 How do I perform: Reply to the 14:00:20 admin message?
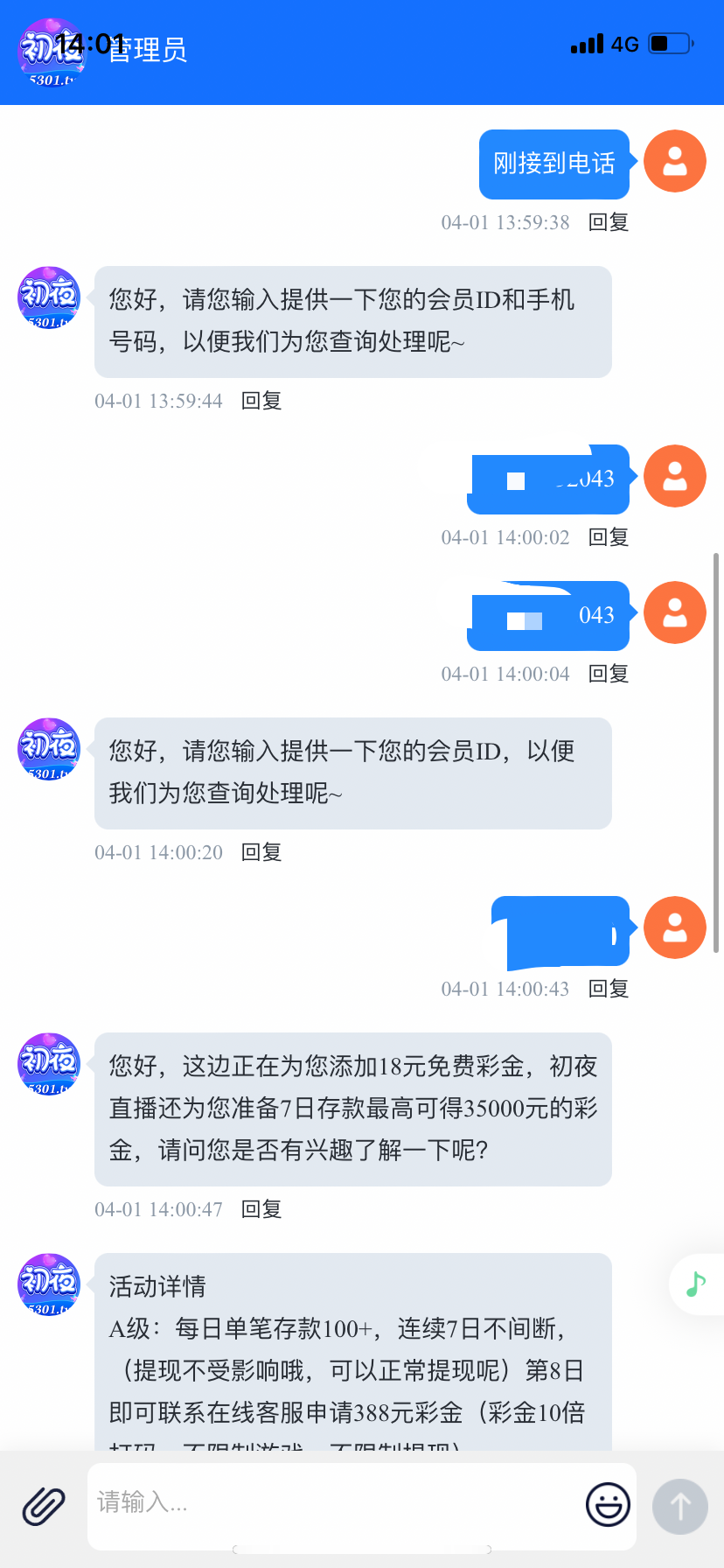click(261, 852)
